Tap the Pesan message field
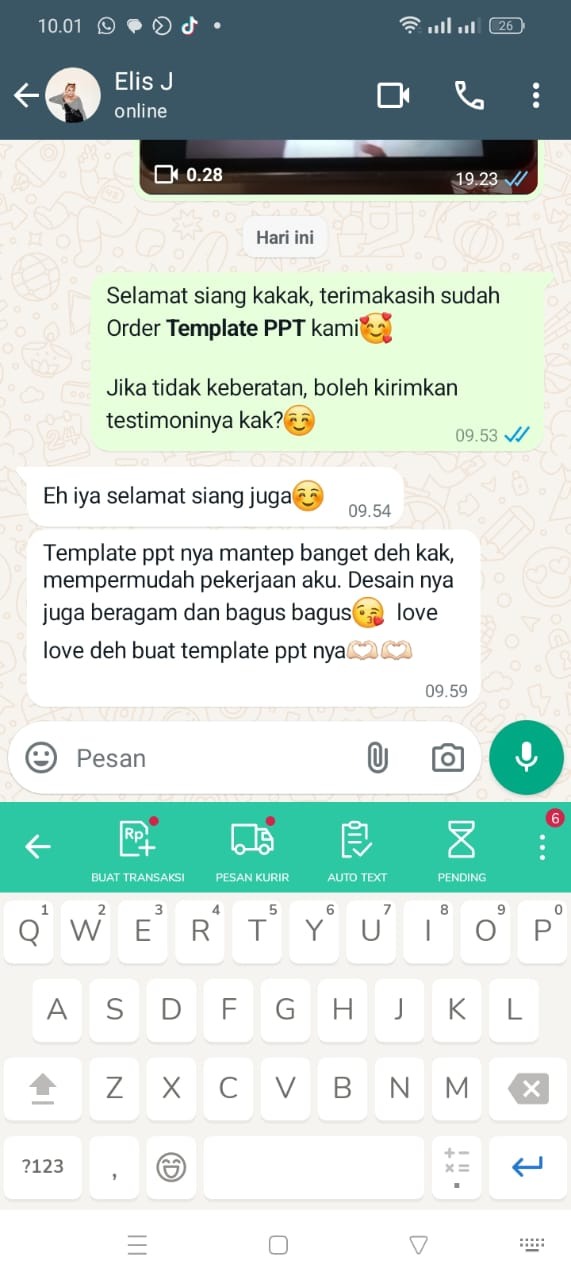This screenshot has width=571, height=1280. coord(210,758)
